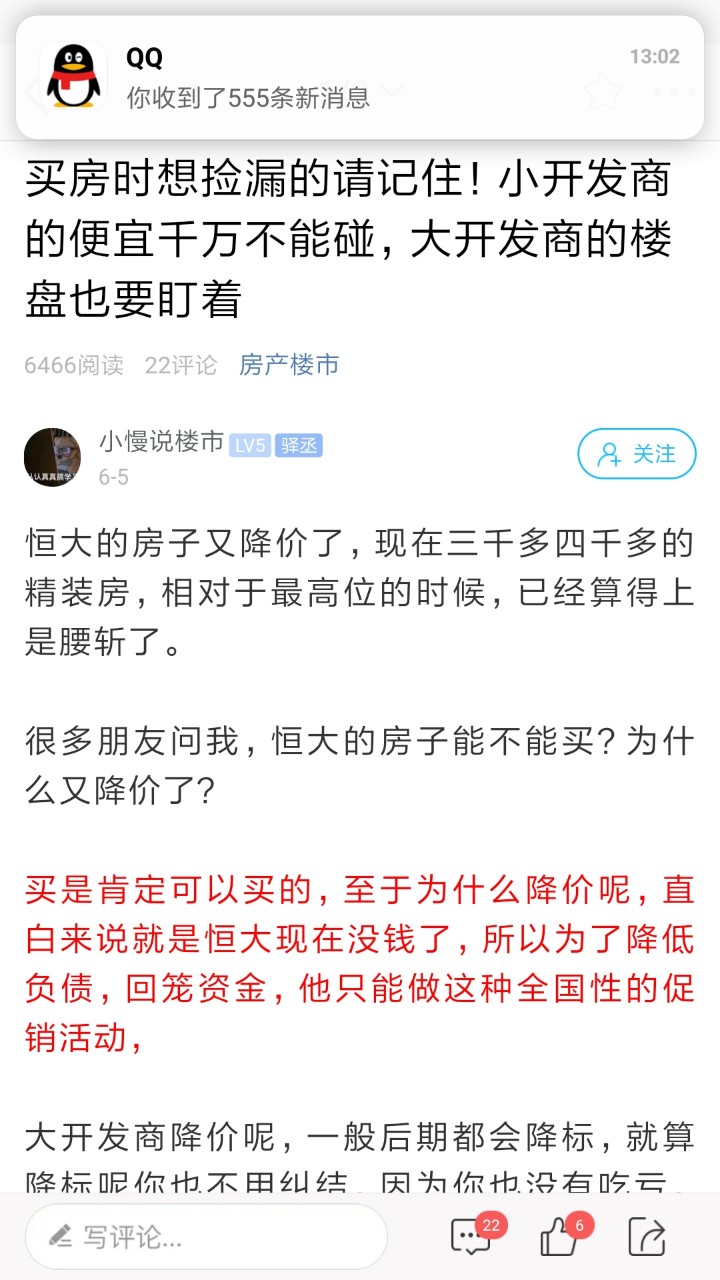This screenshot has height=1280, width=720.
Task: Tap the 写评论 comment box
Action: click(206, 1237)
